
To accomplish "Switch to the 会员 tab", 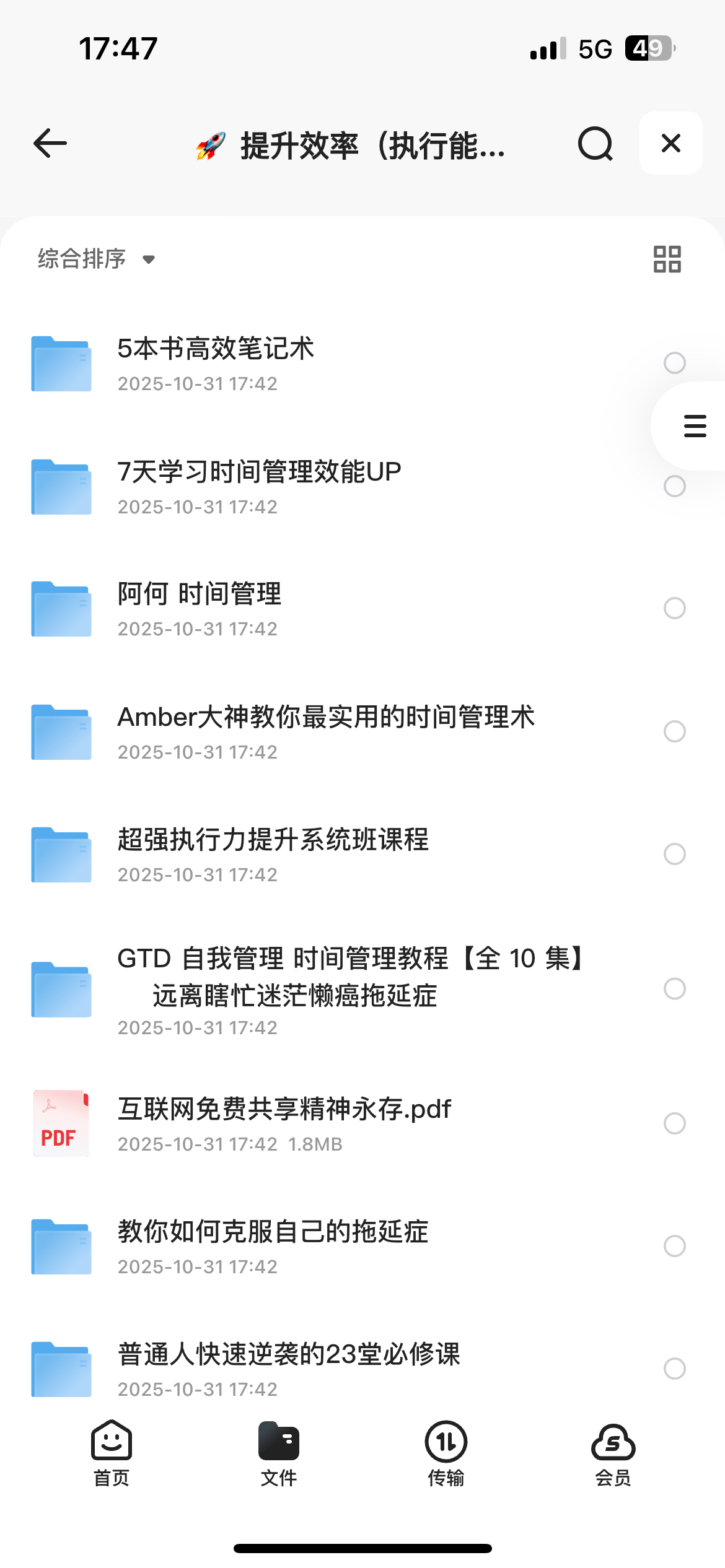I will 613,1453.
